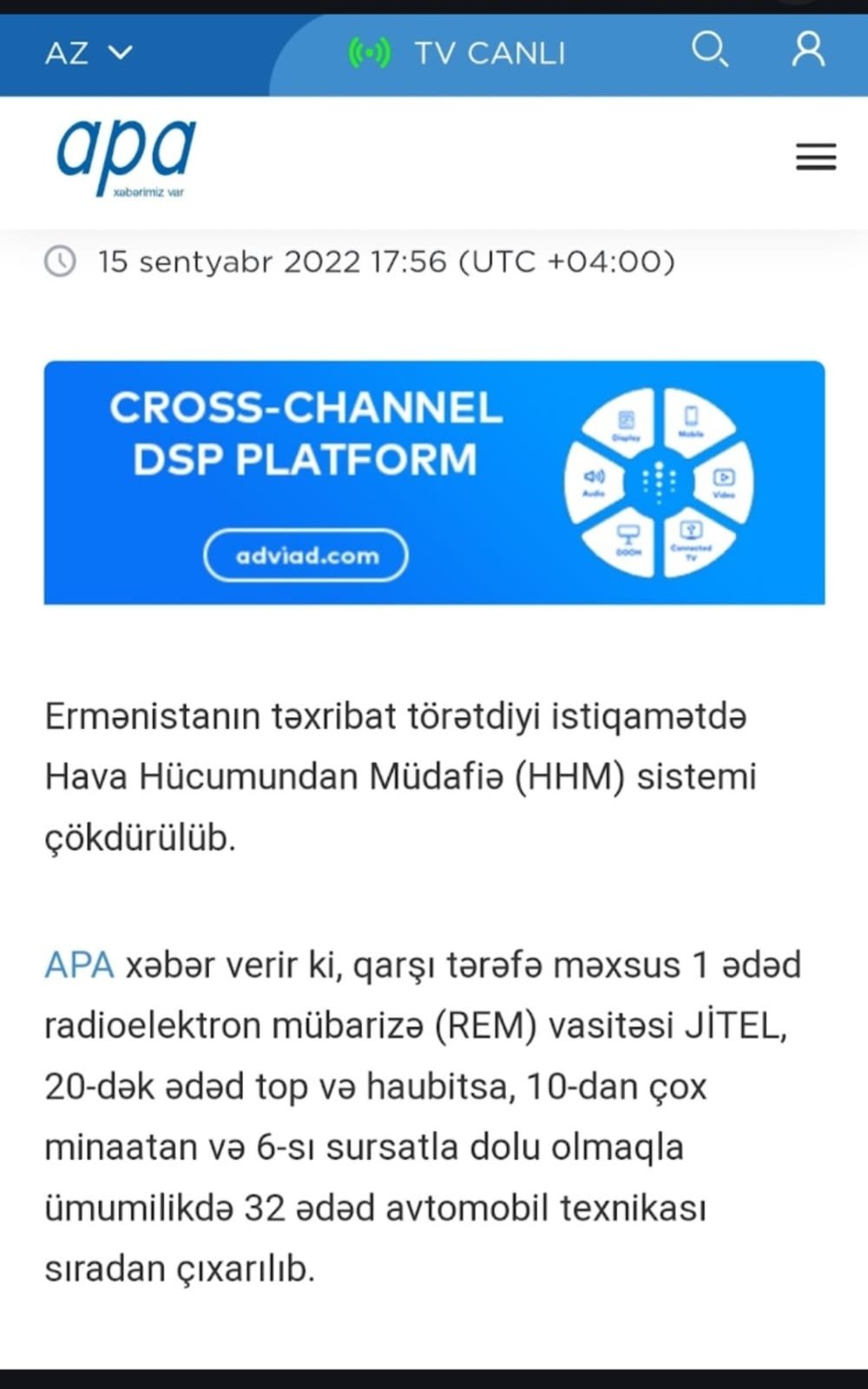Open the hamburger menu
The width and height of the screenshot is (868, 1389).
816,157
